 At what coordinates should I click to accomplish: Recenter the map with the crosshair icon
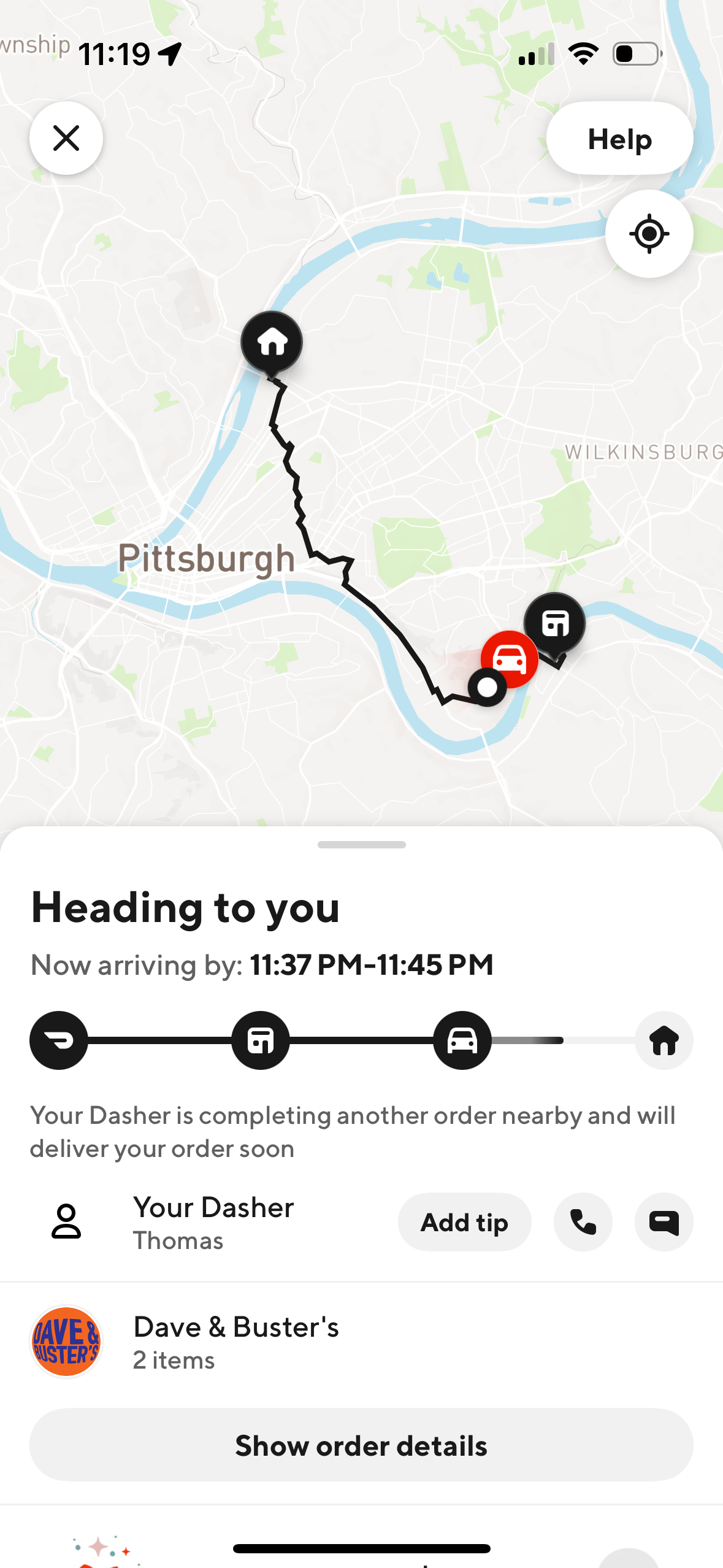(649, 233)
